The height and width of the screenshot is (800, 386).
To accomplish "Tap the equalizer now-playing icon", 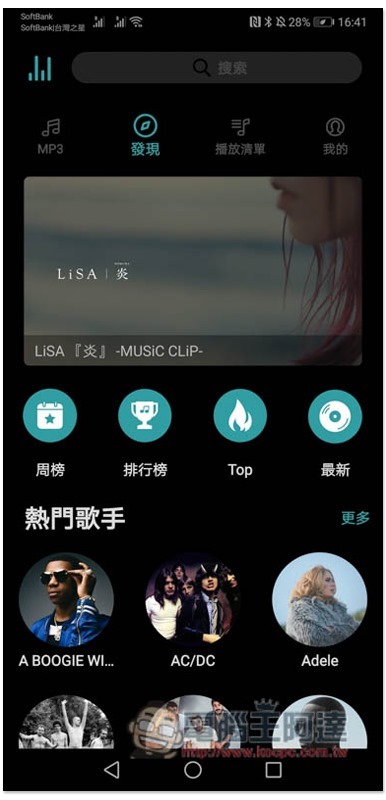I will (40, 68).
